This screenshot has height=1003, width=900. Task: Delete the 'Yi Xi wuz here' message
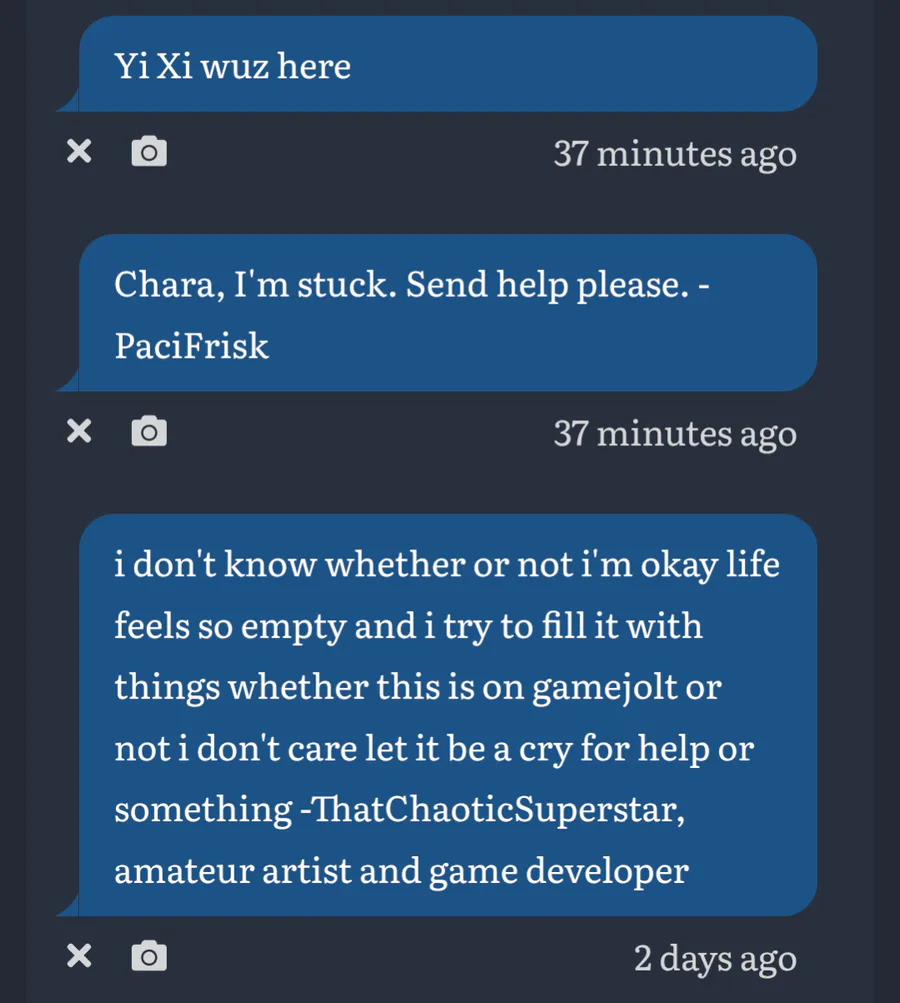(x=79, y=152)
